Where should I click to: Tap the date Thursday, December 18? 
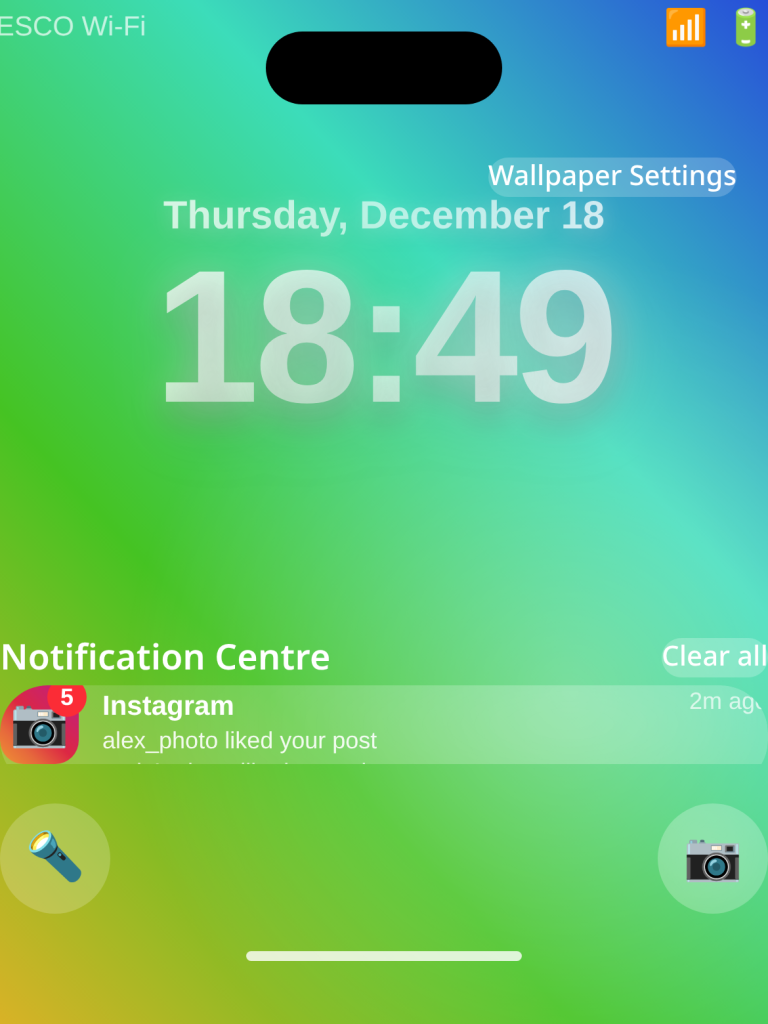[x=383, y=214]
